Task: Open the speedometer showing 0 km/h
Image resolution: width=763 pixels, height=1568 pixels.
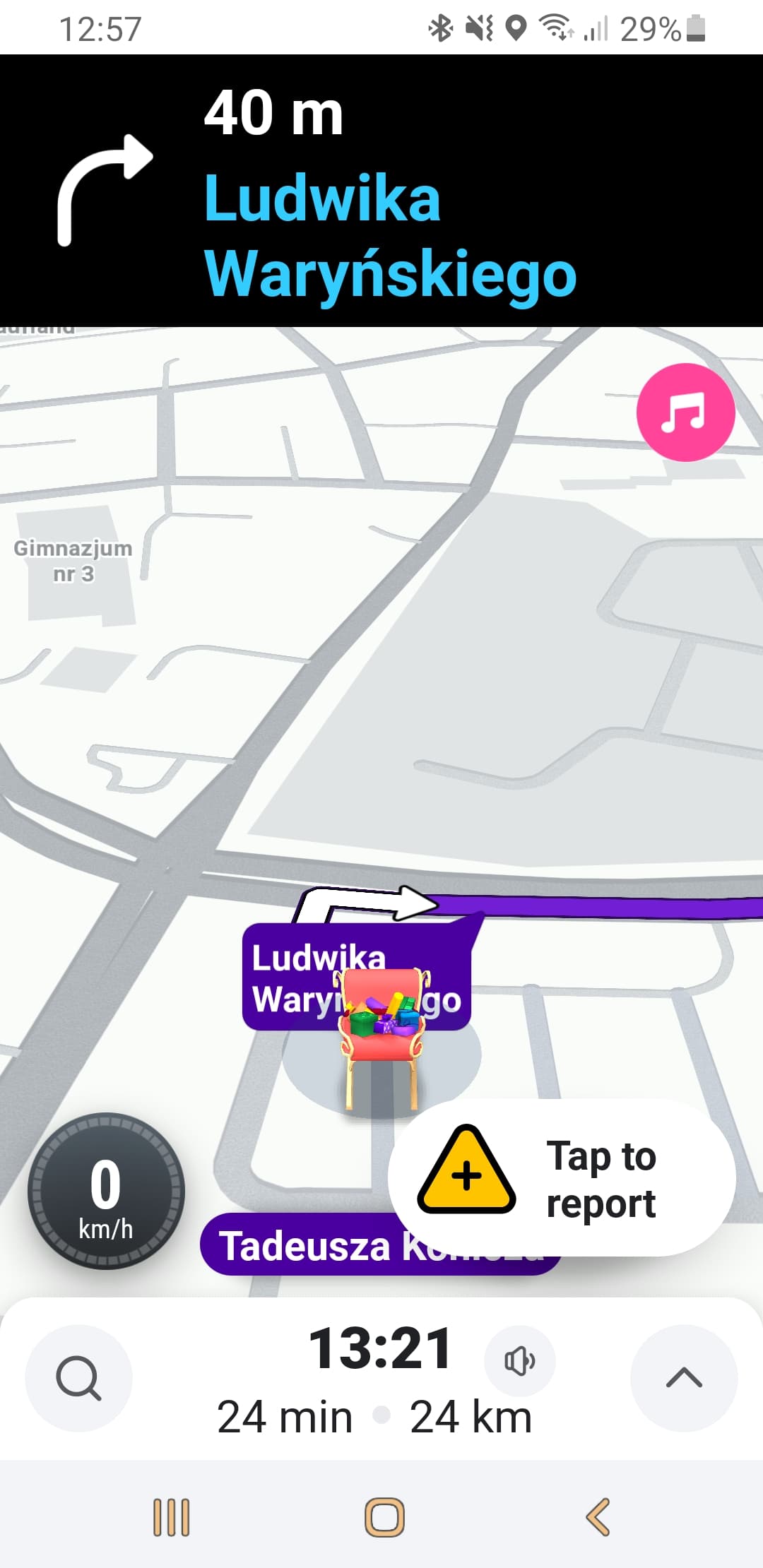Action: tap(106, 1191)
